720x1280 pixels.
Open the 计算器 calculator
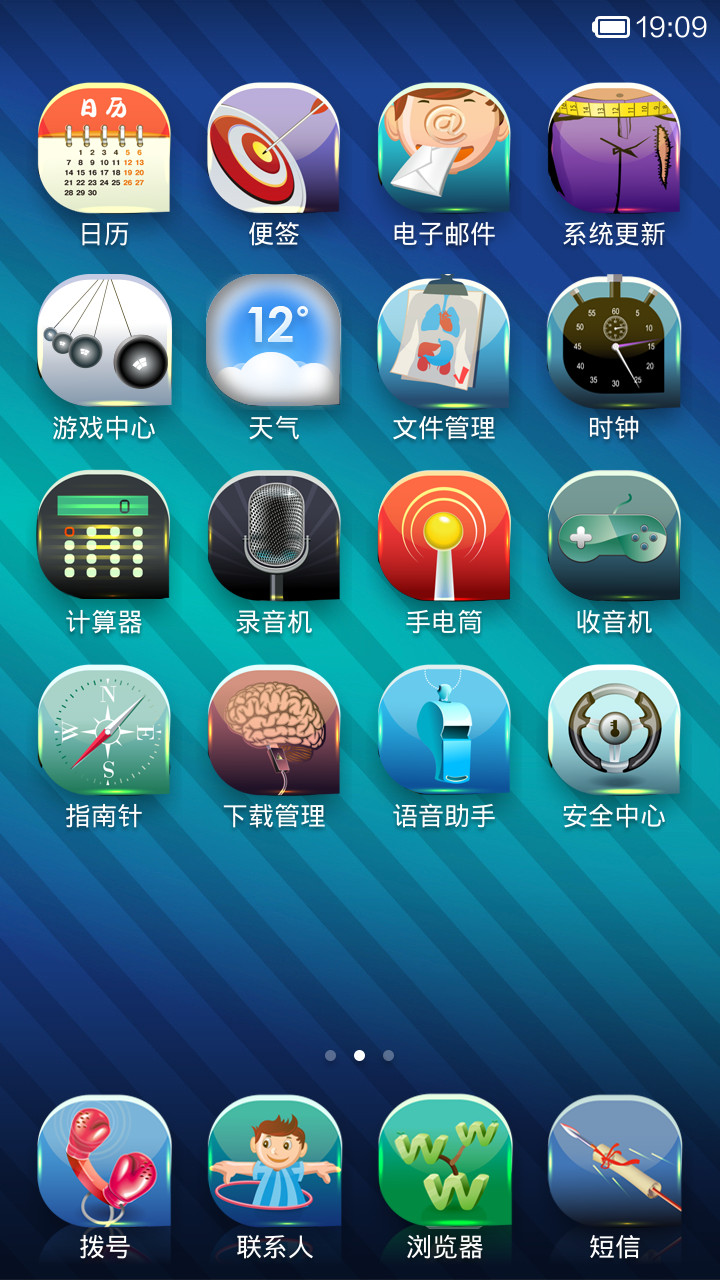[104, 536]
